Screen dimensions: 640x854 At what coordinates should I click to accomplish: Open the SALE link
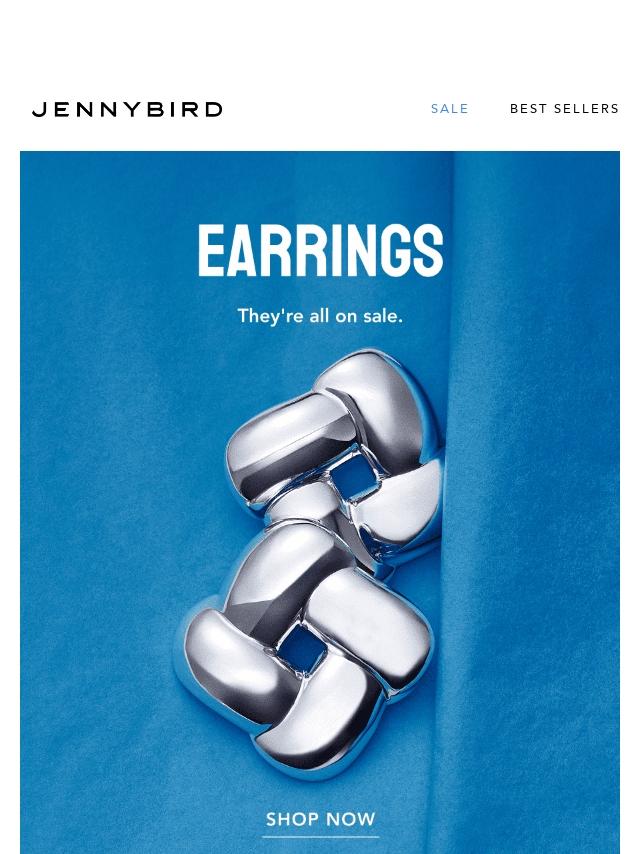click(x=450, y=109)
